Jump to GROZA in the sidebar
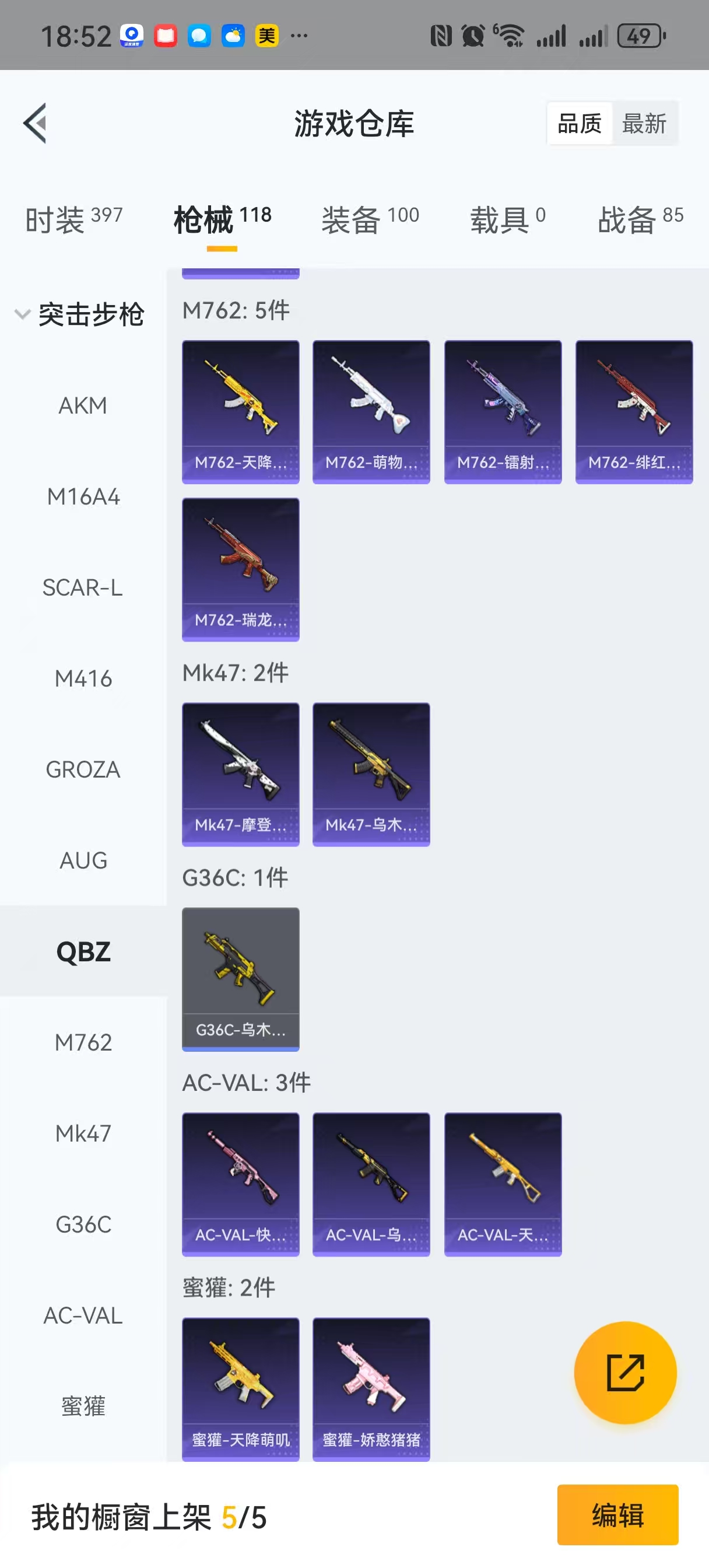The image size is (709, 1568). pyautogui.click(x=83, y=769)
